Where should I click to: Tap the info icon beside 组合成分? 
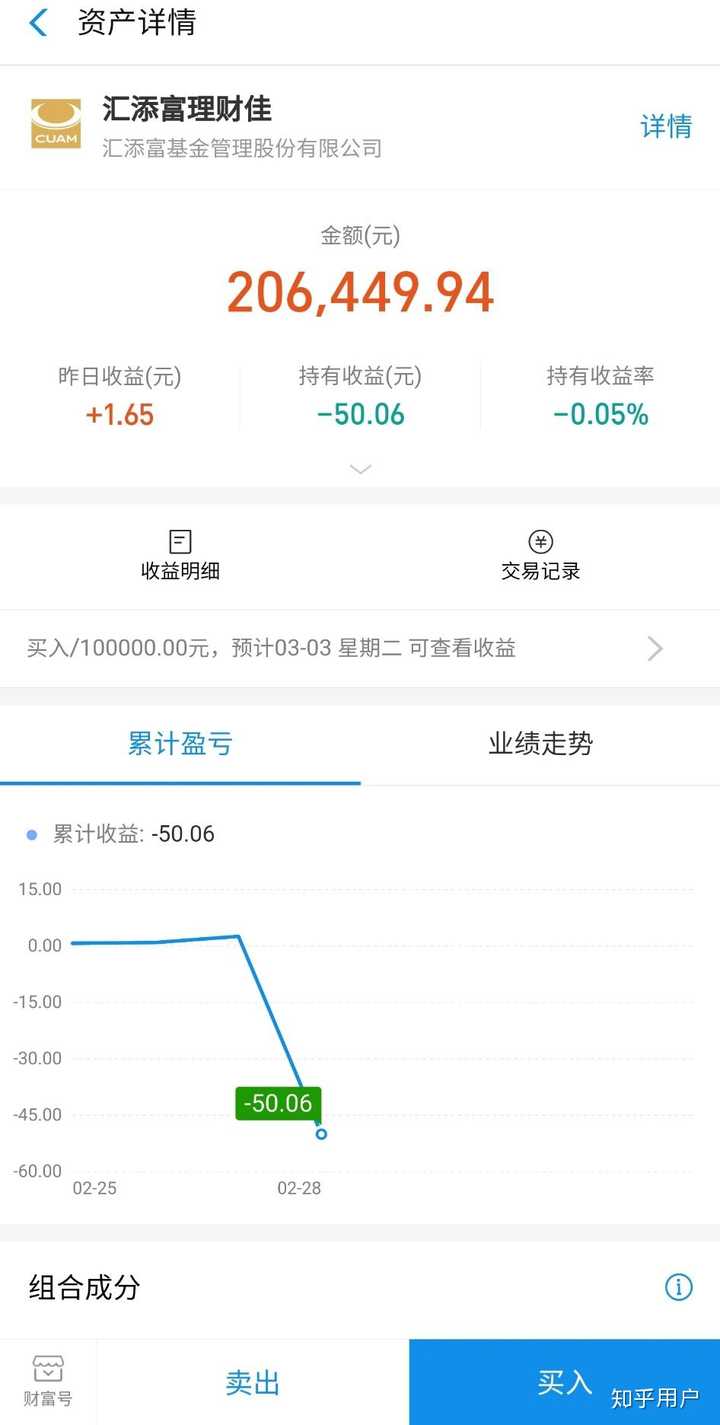[678, 1287]
